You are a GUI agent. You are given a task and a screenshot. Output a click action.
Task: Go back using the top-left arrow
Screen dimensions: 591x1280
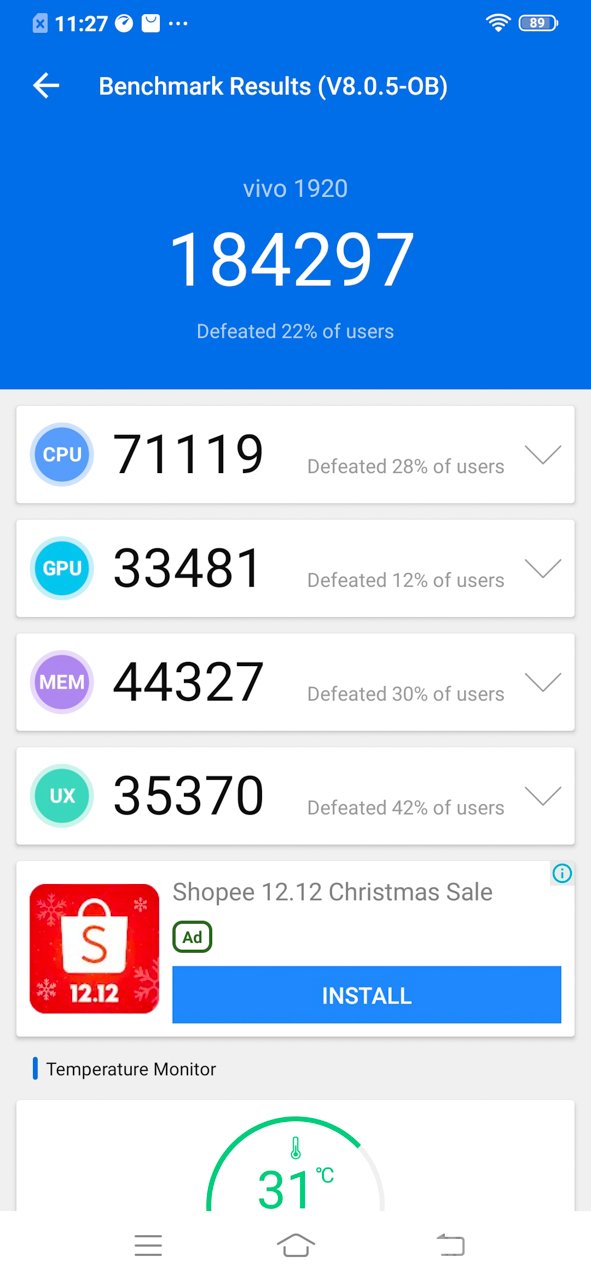[46, 86]
